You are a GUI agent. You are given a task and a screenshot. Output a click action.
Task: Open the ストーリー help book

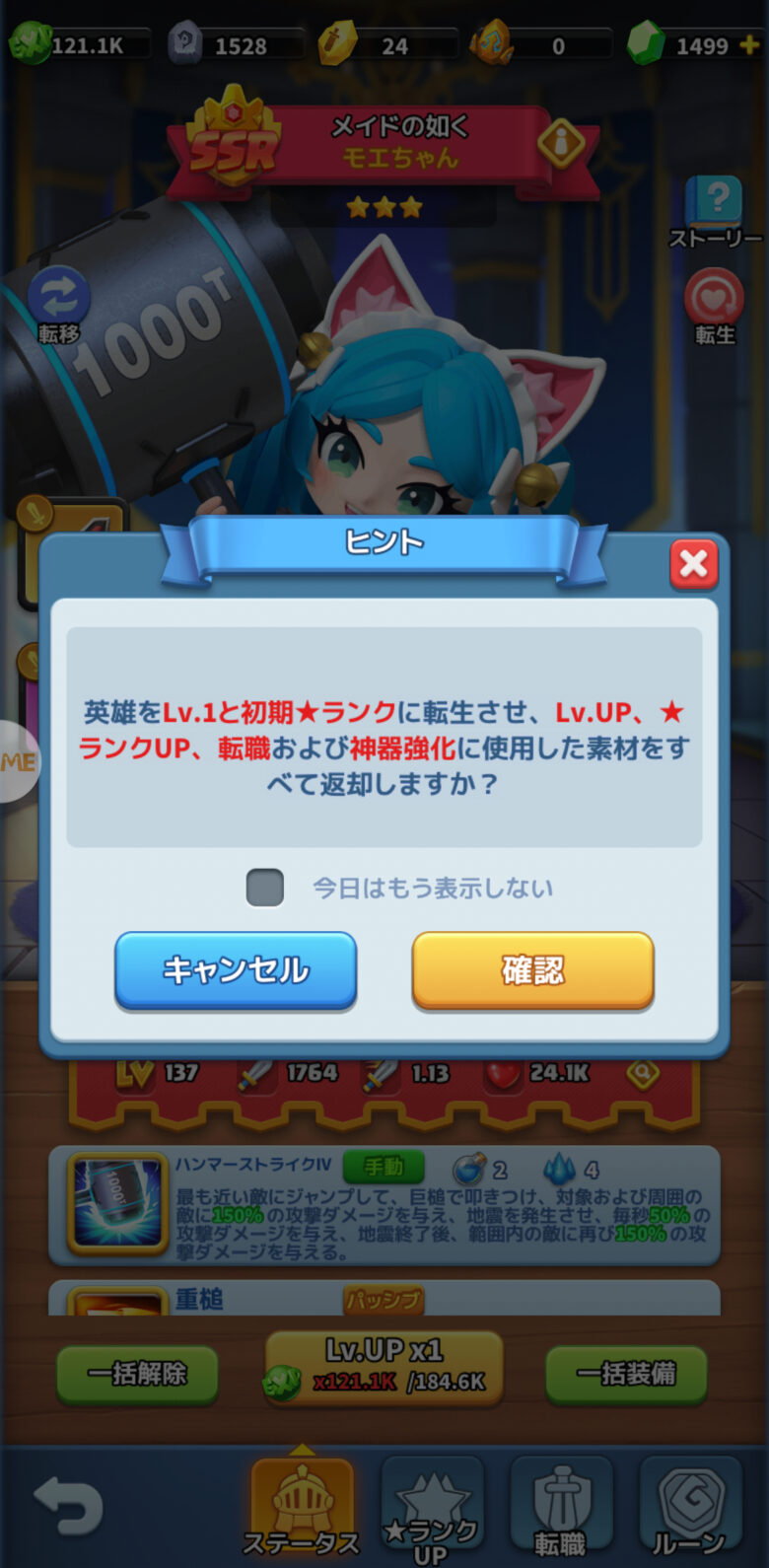[x=715, y=206]
